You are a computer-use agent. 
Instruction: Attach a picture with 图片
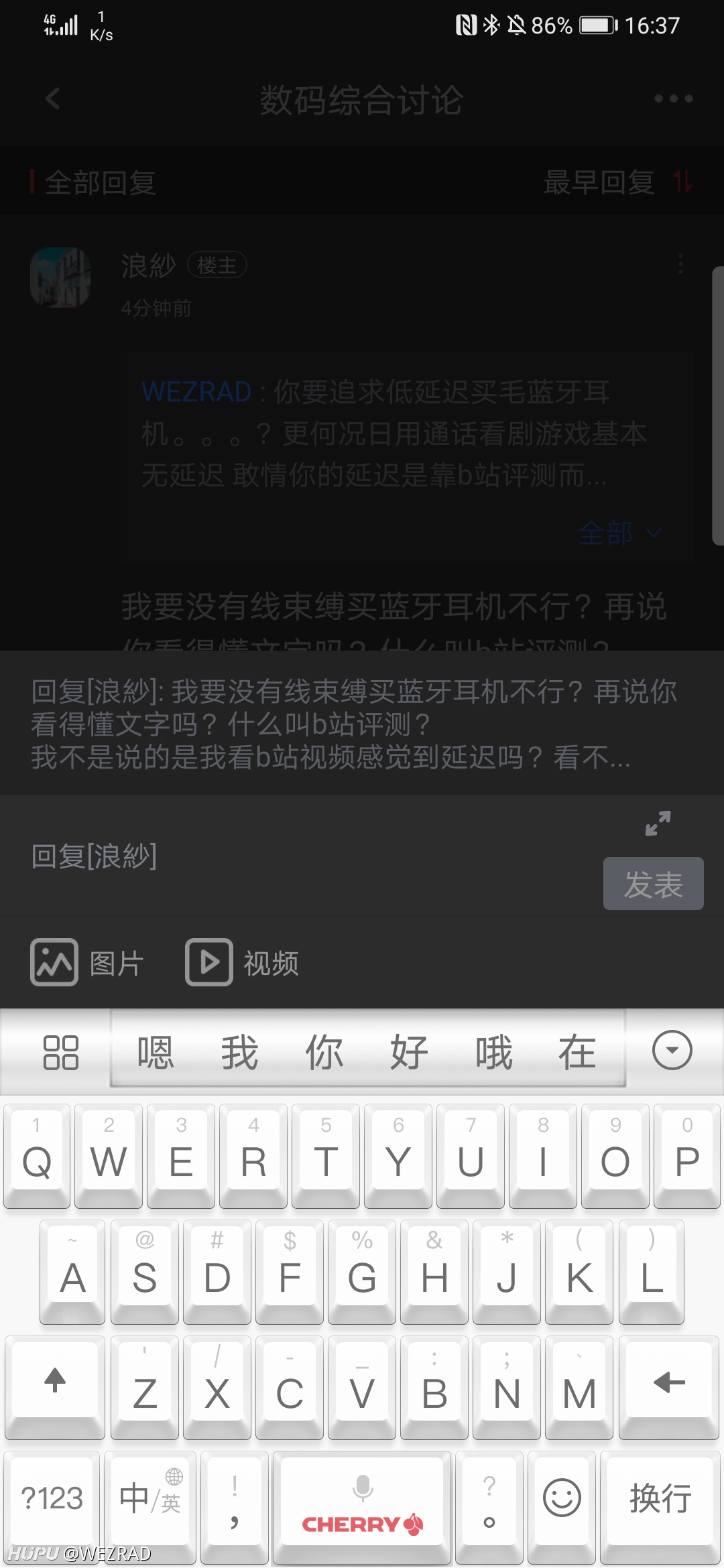(x=87, y=963)
